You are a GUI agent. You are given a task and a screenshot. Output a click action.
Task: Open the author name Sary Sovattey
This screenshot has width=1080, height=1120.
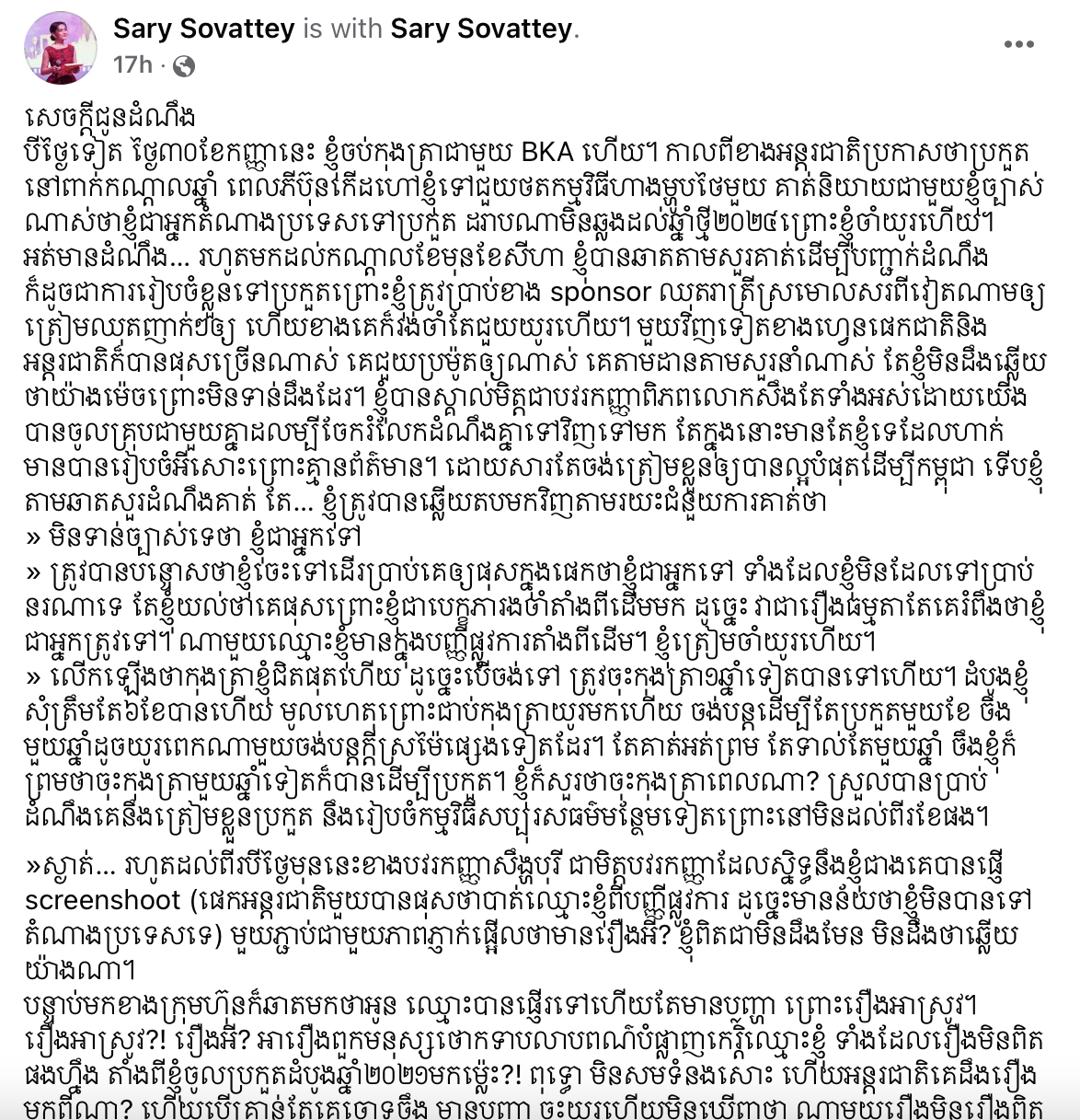[203, 29]
